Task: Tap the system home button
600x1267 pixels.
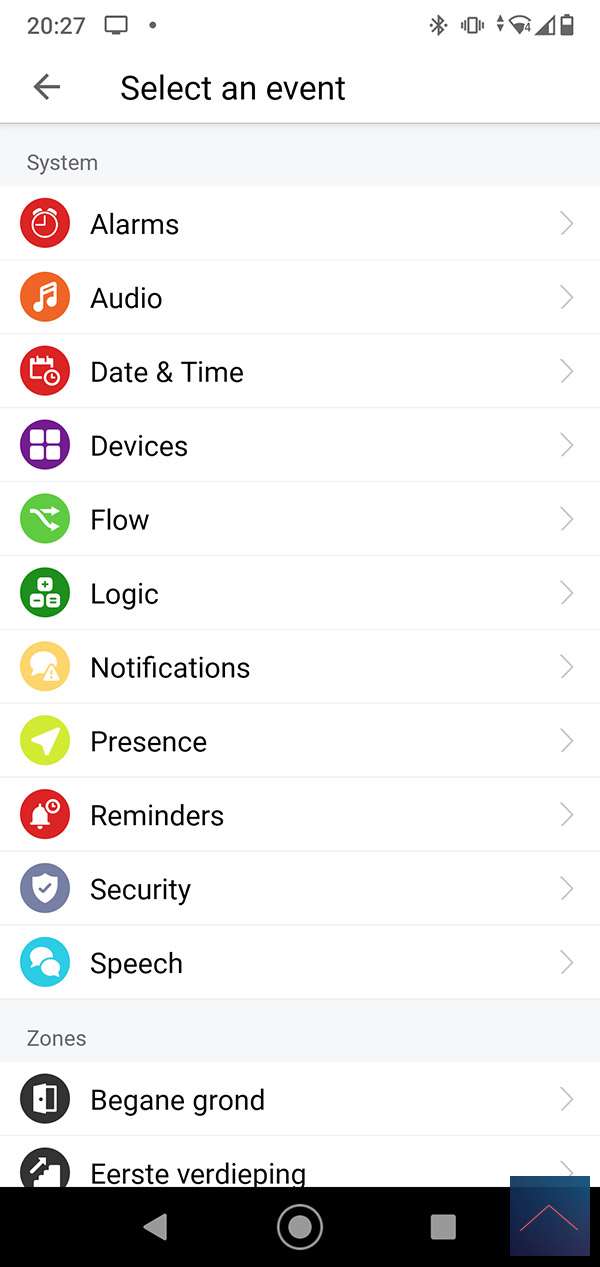Action: (299, 1227)
